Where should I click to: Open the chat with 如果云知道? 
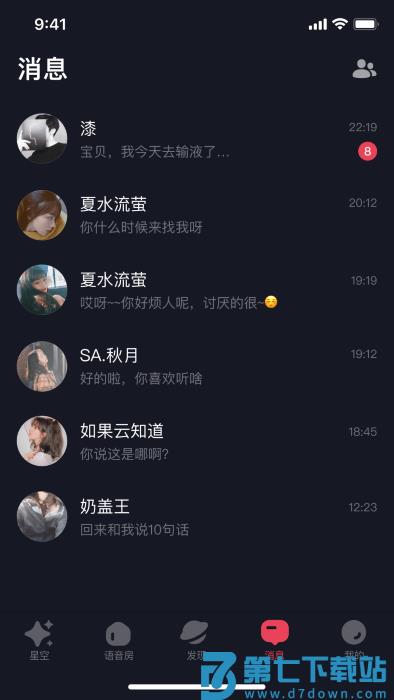197,441
